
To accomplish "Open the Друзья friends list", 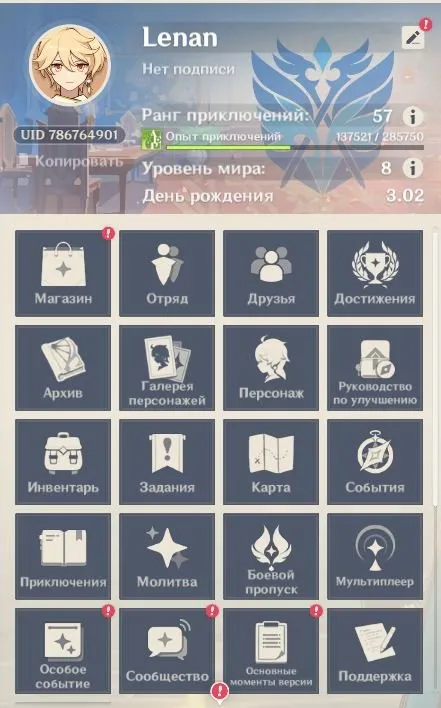I will tap(271, 273).
